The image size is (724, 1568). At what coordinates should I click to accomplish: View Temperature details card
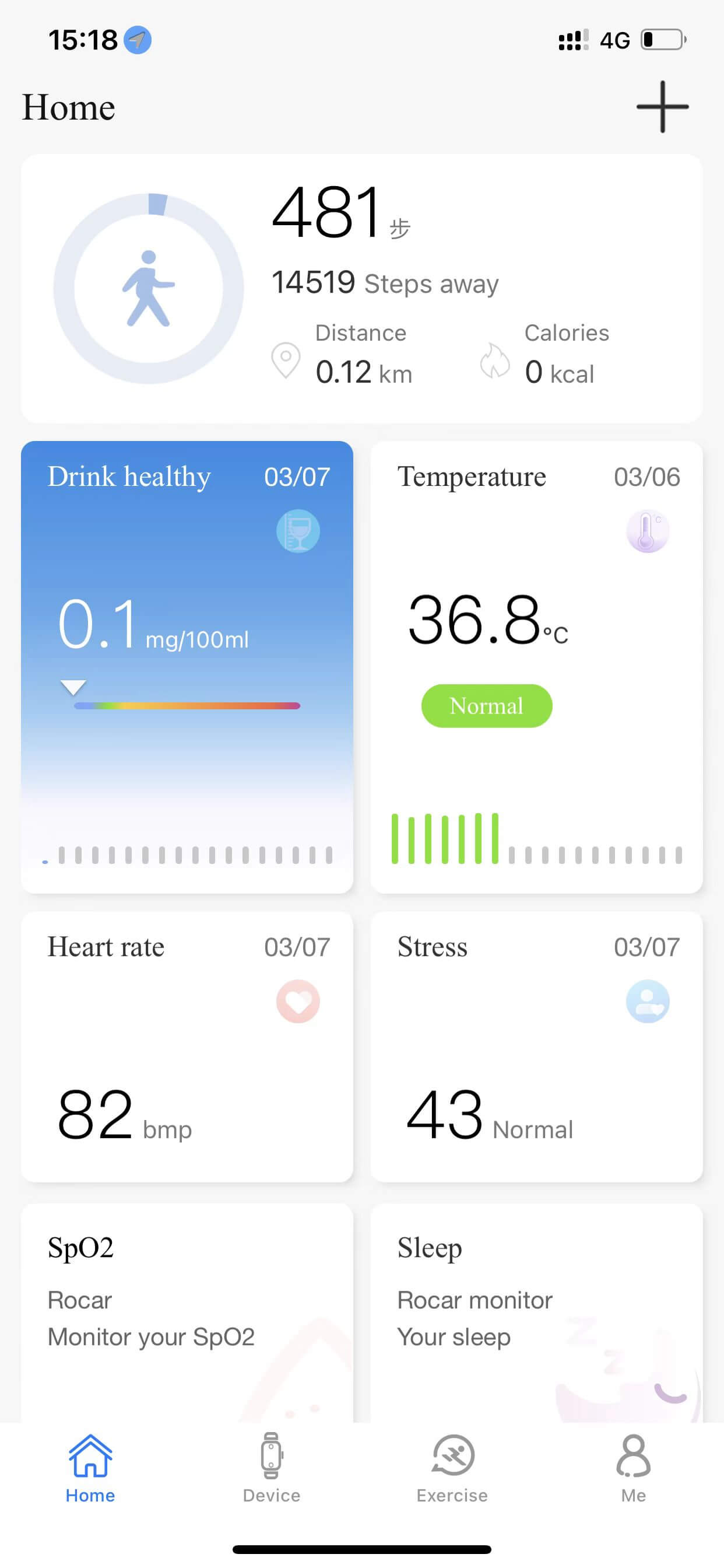[536, 667]
